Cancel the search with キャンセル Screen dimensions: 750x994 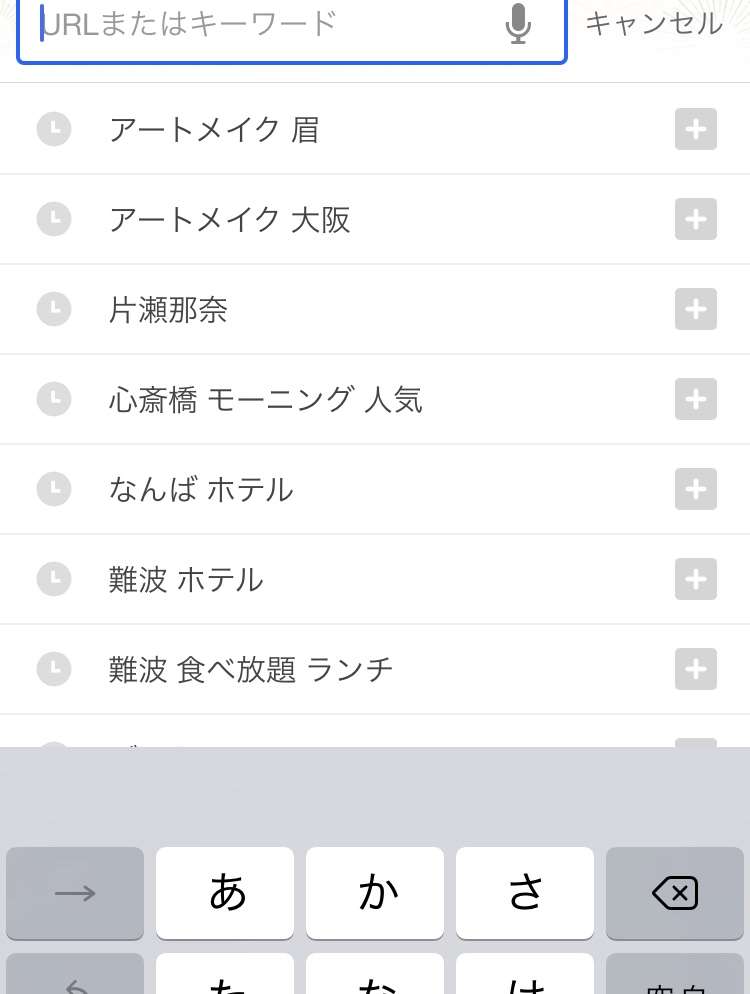click(653, 24)
